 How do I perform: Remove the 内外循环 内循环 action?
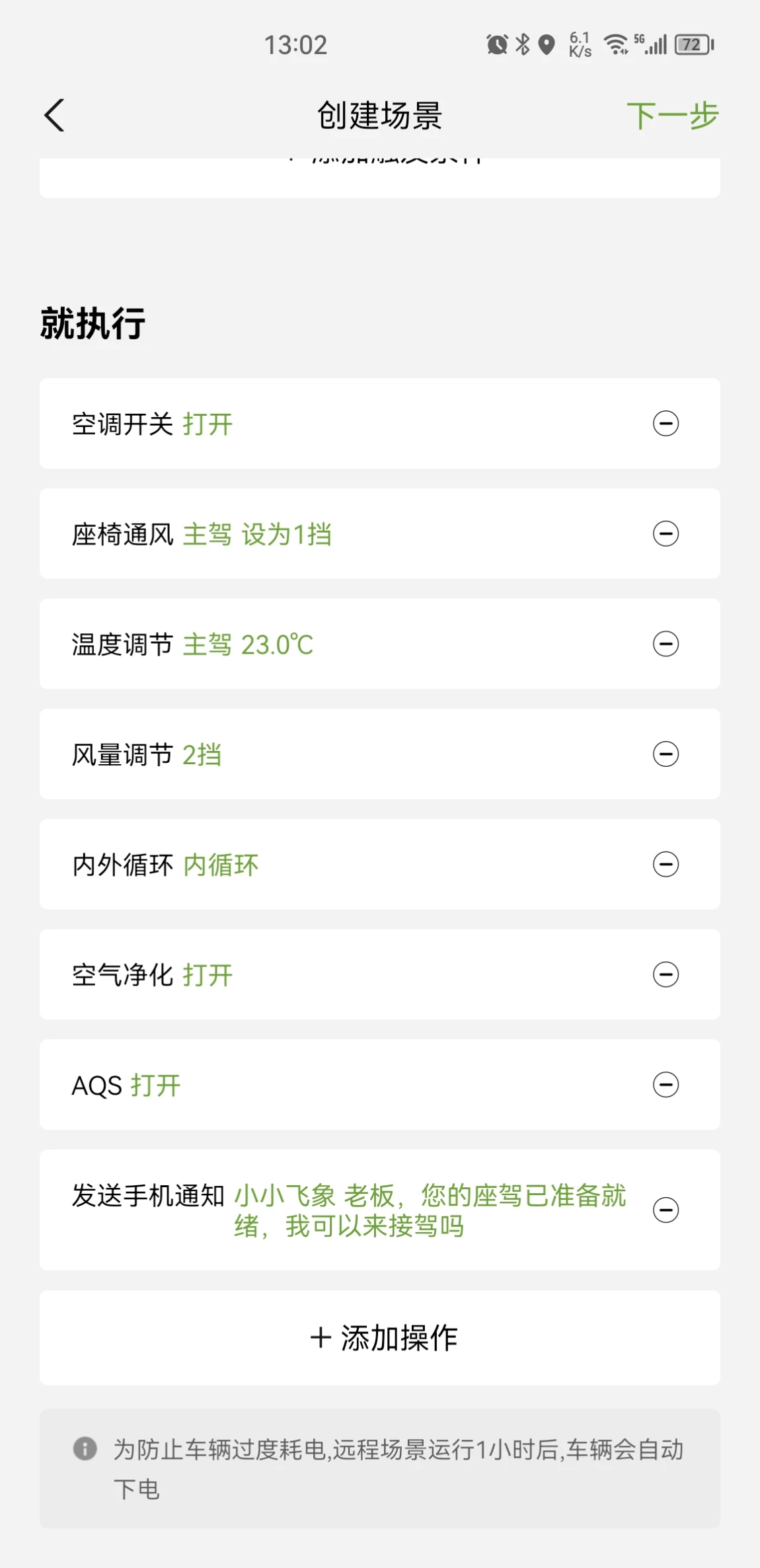(x=665, y=865)
